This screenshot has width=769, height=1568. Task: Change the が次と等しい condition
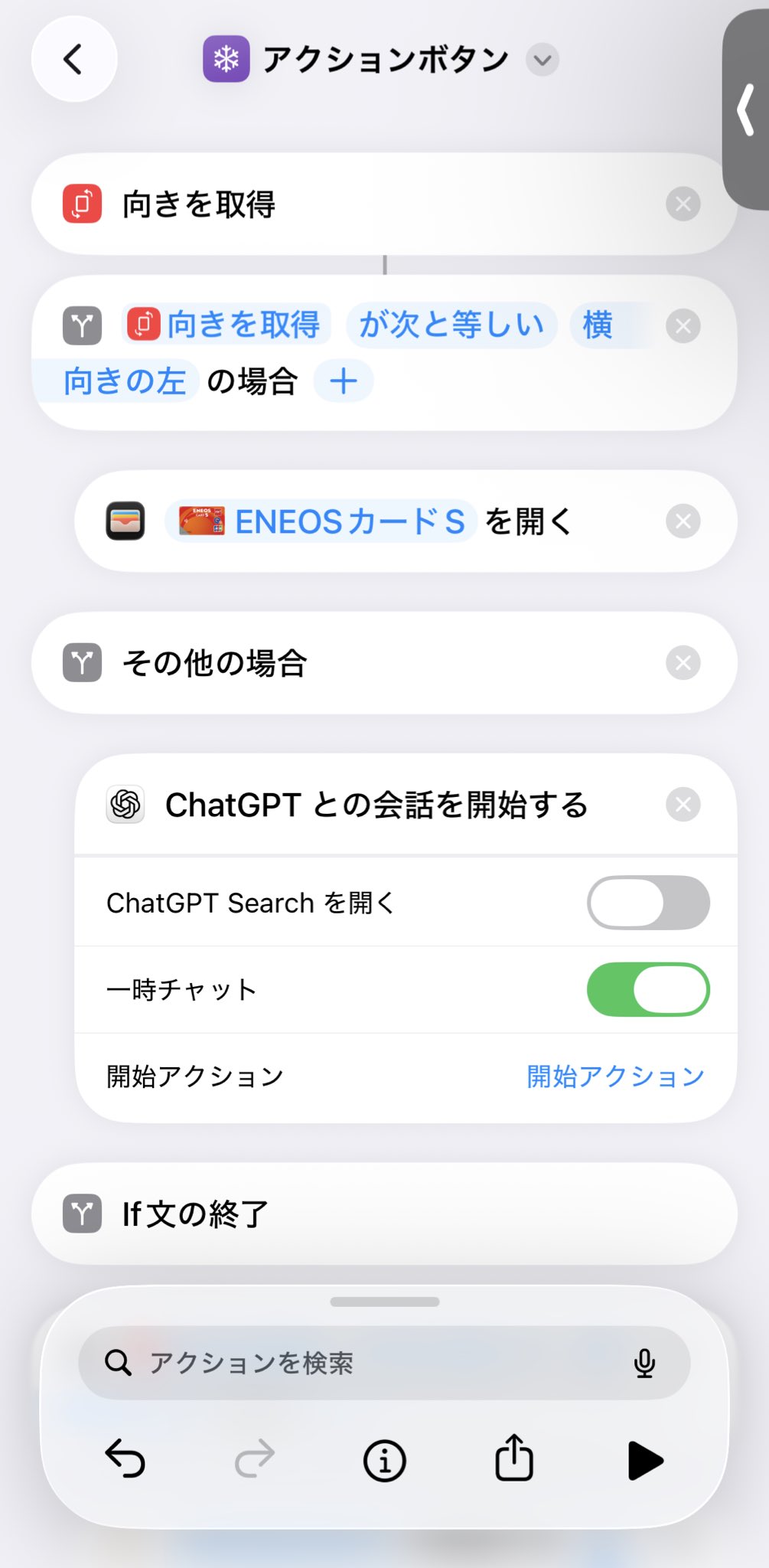[x=451, y=325]
